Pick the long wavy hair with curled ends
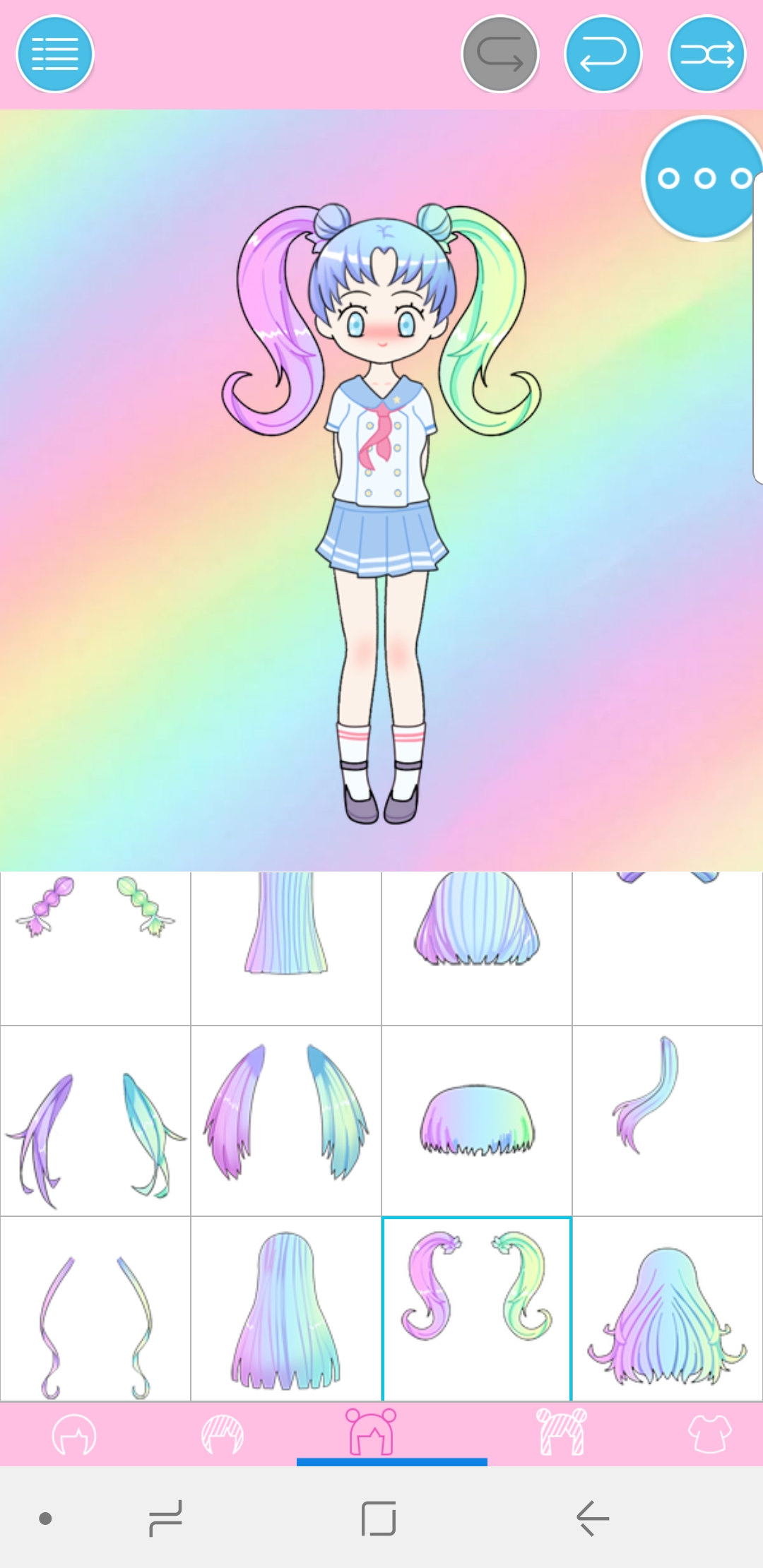Screen dimensions: 763x1568 point(668,1309)
